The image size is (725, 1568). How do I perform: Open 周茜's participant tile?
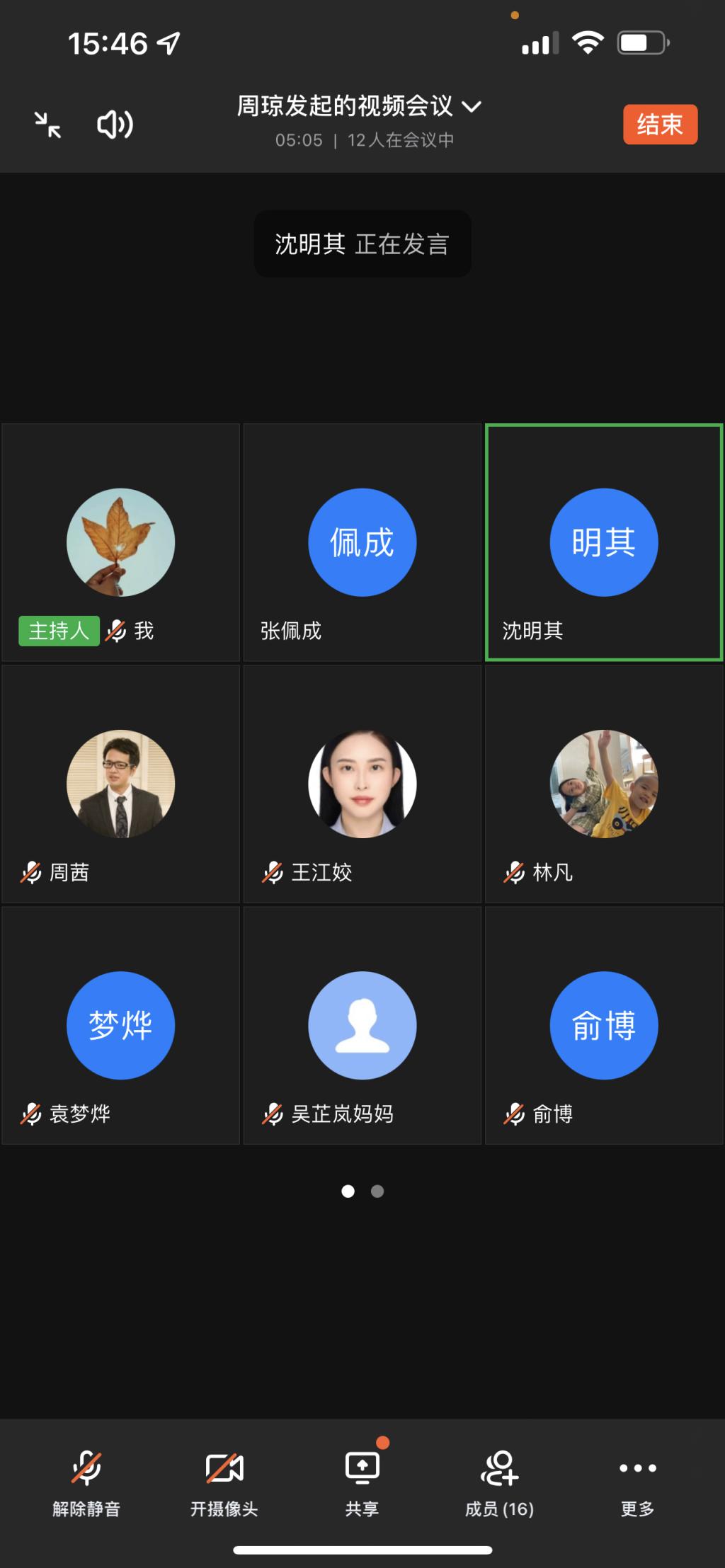pyautogui.click(x=120, y=784)
